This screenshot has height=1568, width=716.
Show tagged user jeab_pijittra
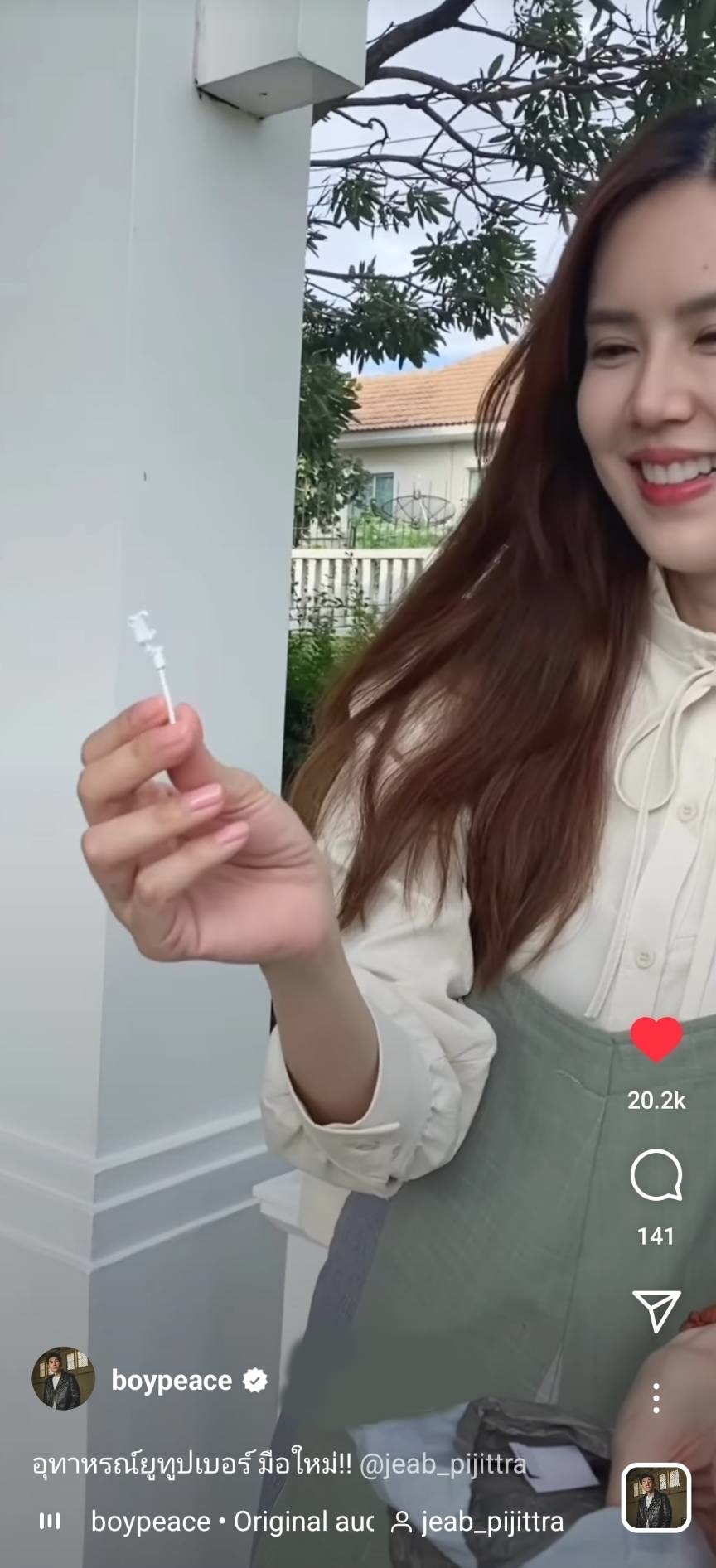478,1522
